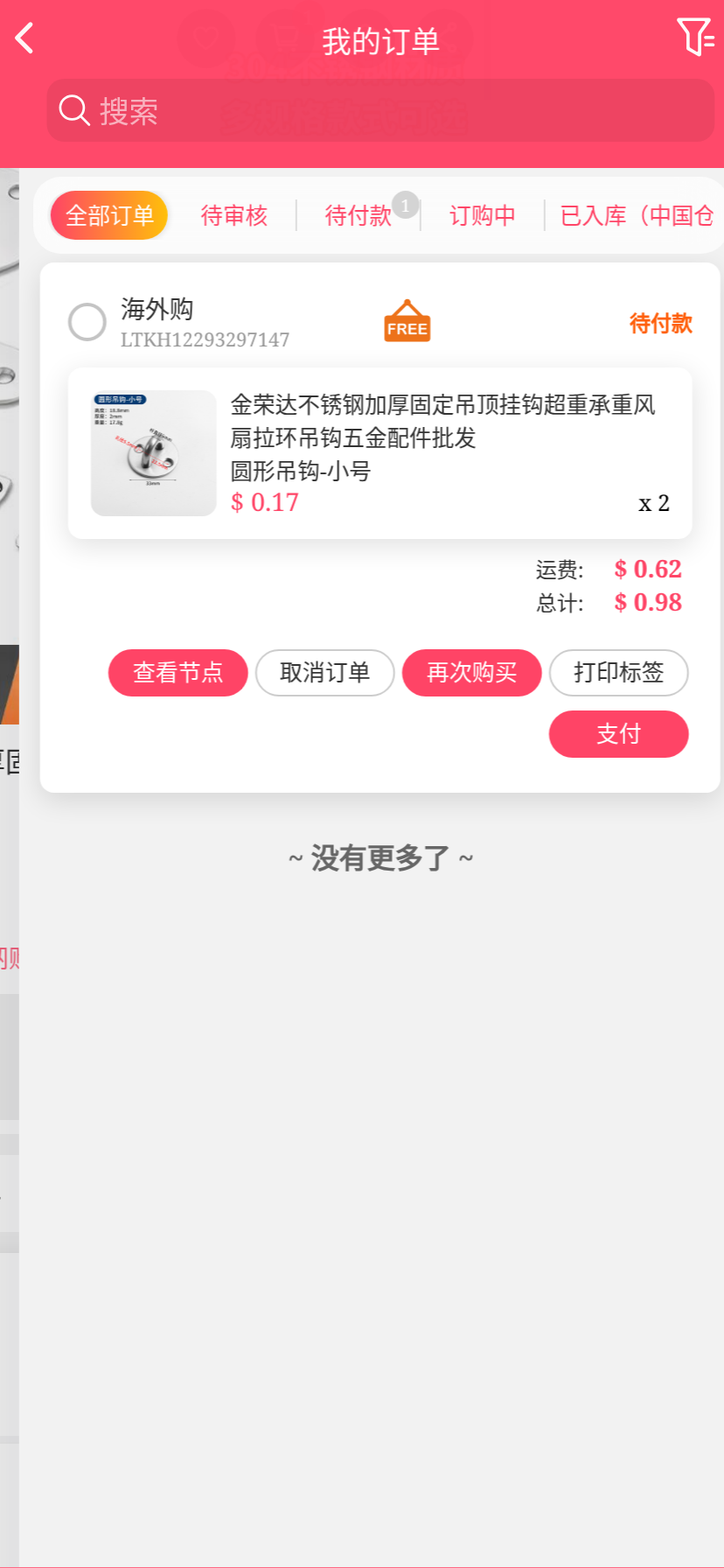724x1568 pixels.
Task: Open the order filter icon
Action: tap(695, 37)
